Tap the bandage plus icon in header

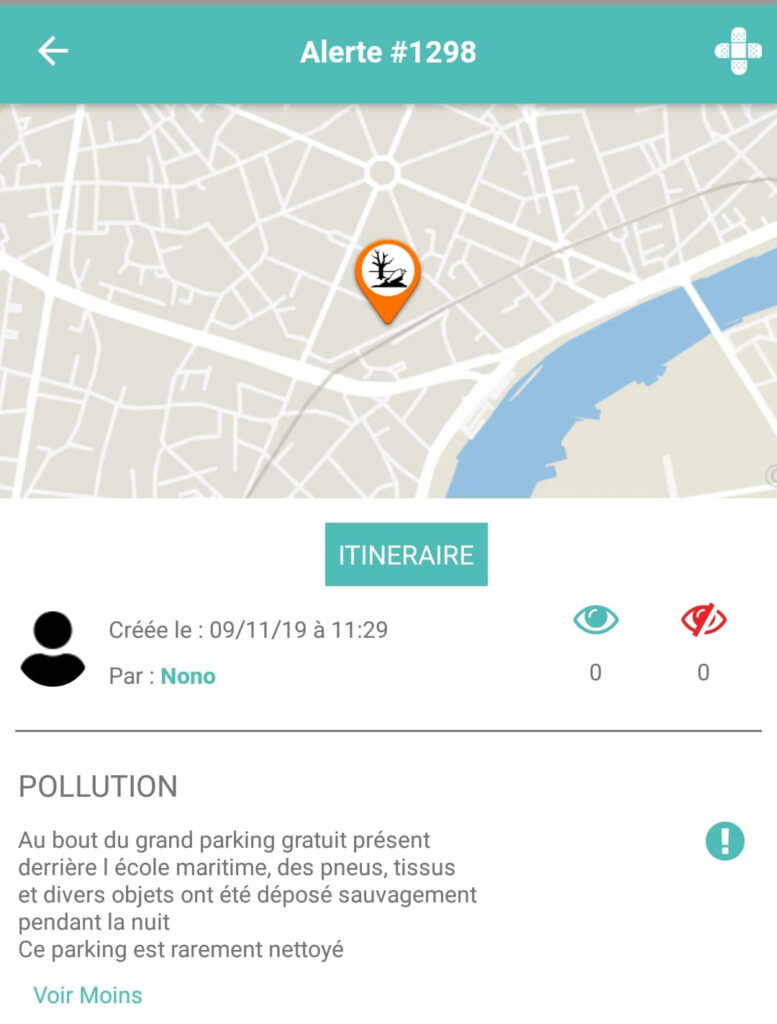pyautogui.click(x=738, y=51)
